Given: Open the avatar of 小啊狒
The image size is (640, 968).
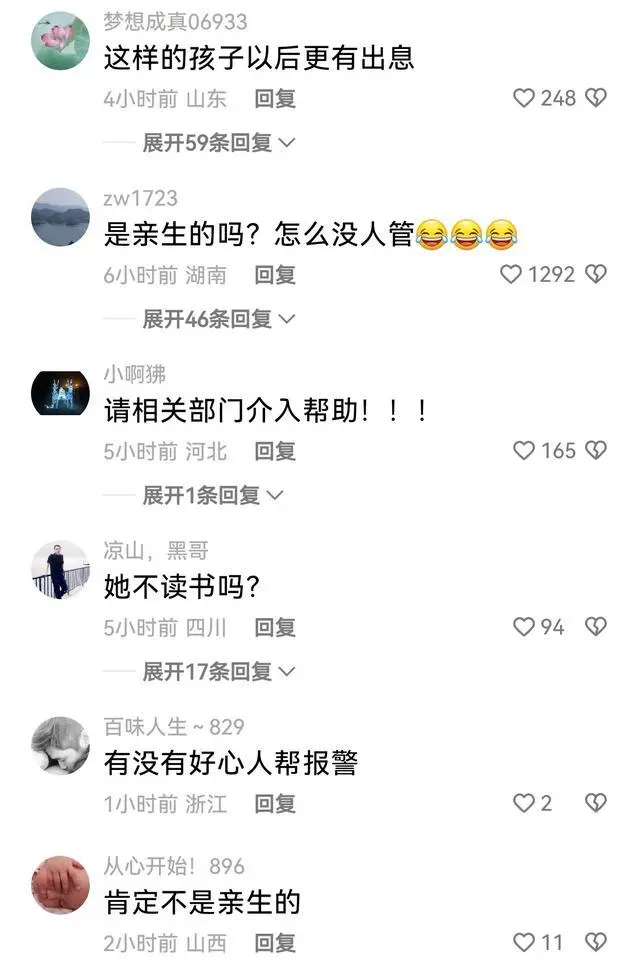Looking at the screenshot, I should [61, 392].
